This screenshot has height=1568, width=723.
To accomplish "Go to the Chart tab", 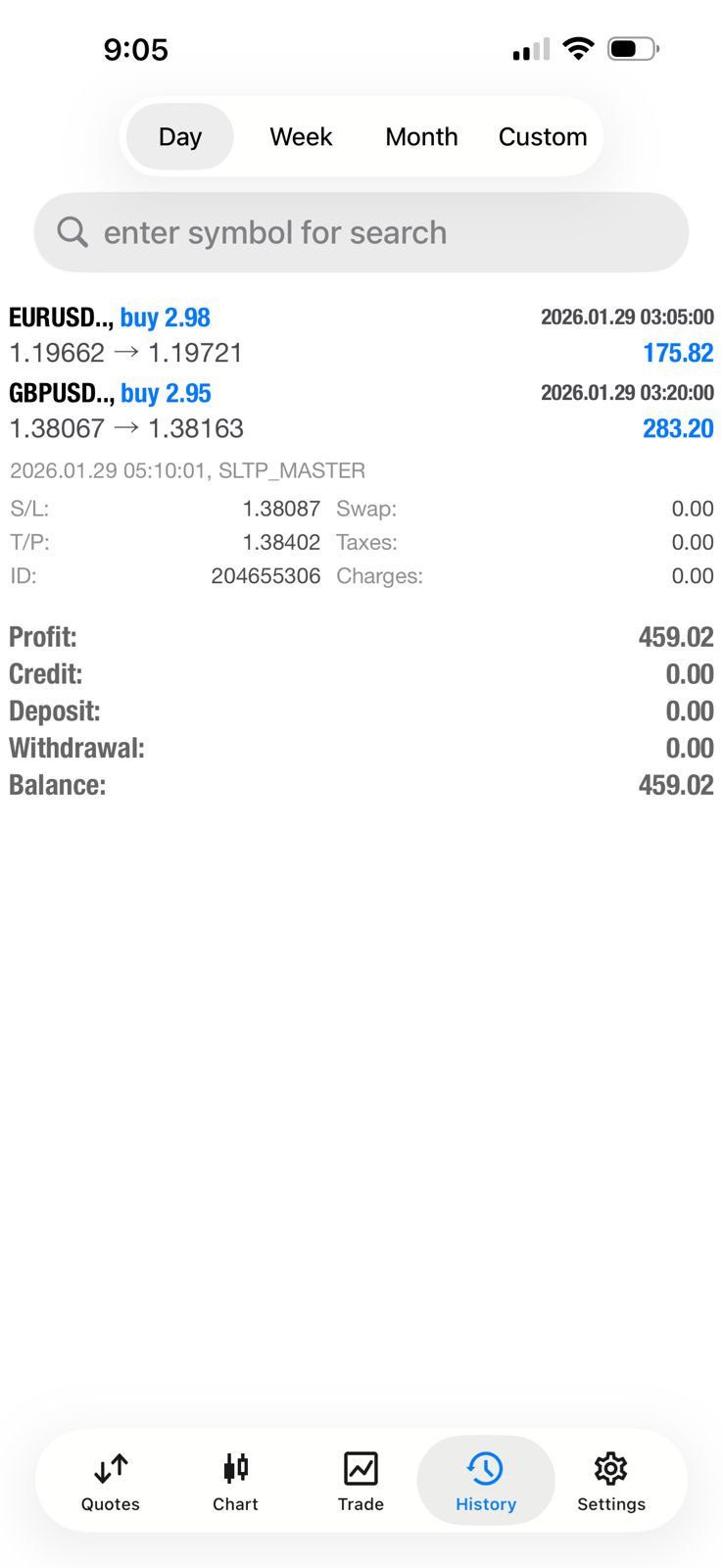I will (x=235, y=1481).
